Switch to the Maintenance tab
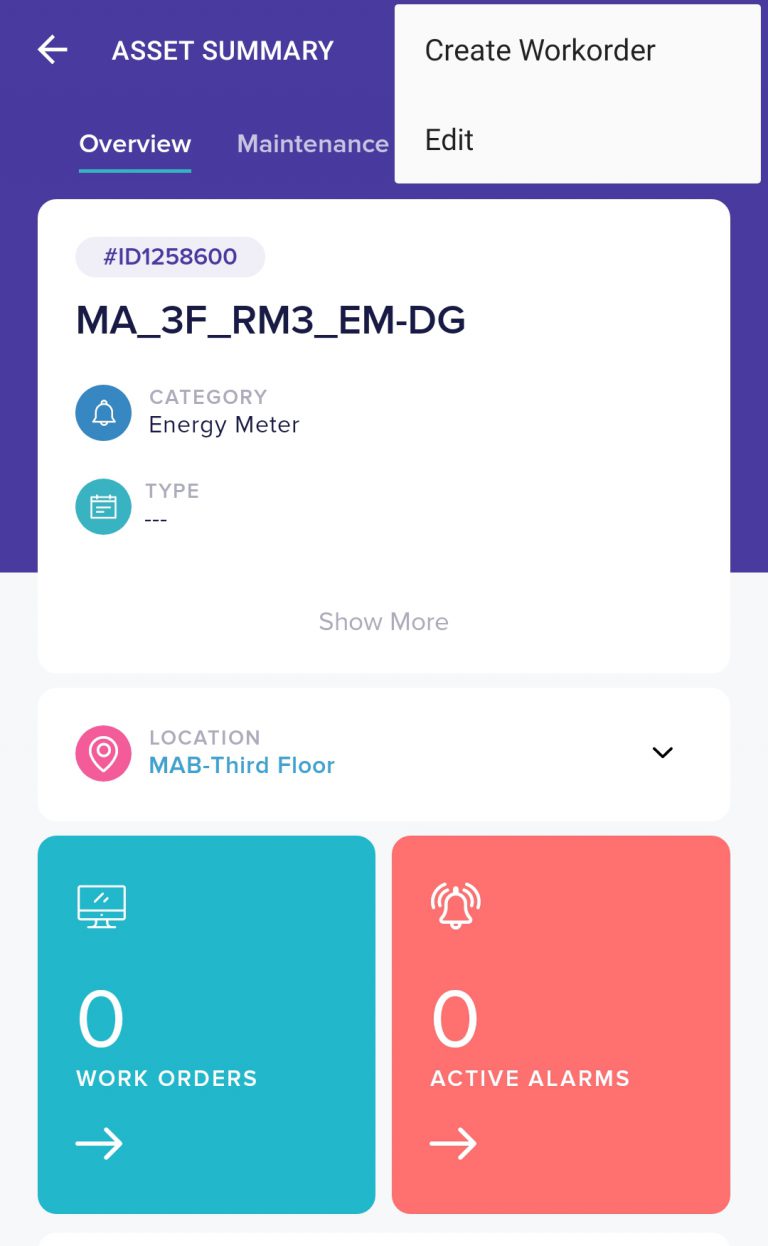Screen dimensions: 768x1246 pos(312,144)
